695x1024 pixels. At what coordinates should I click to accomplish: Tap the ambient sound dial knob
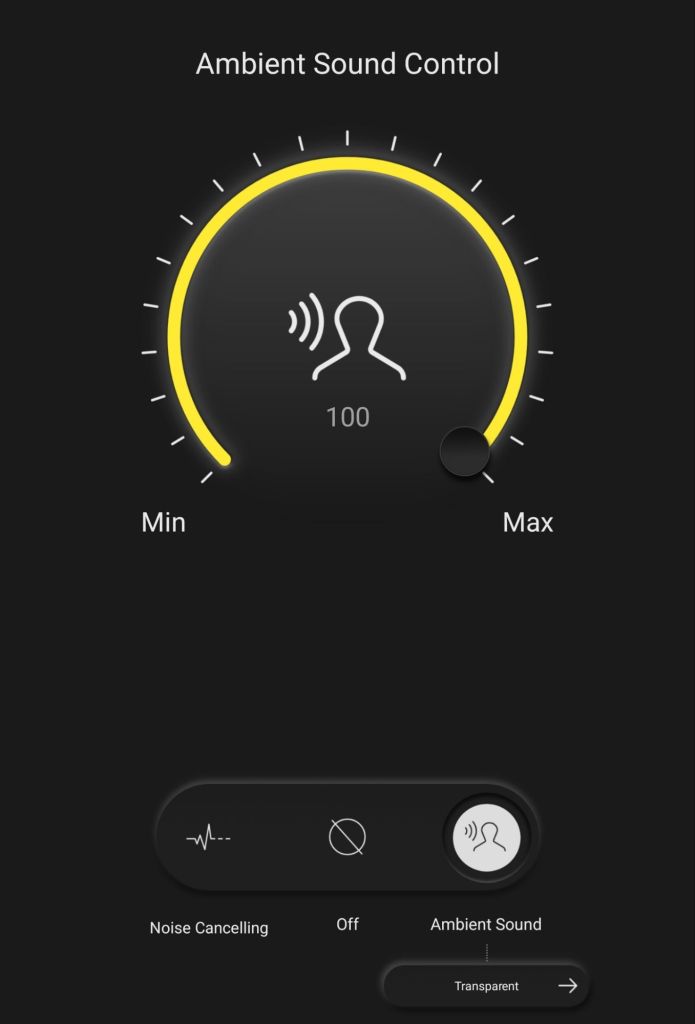(465, 452)
